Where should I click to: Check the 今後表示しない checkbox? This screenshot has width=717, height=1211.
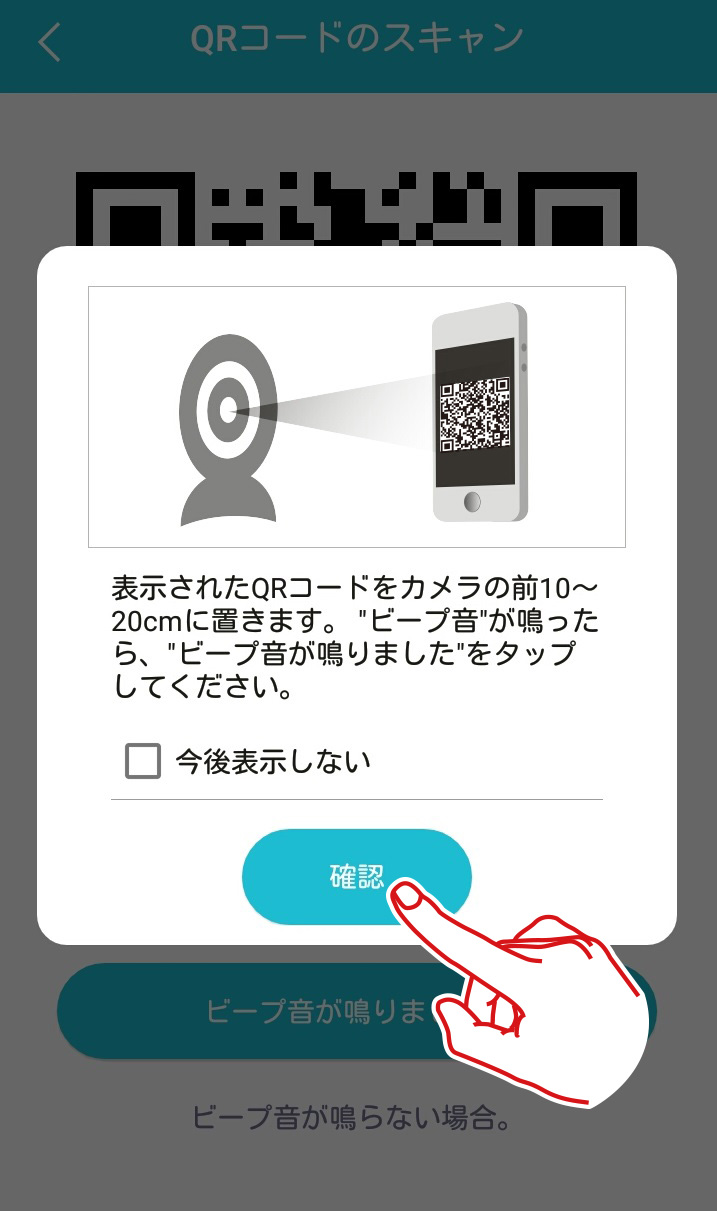143,762
